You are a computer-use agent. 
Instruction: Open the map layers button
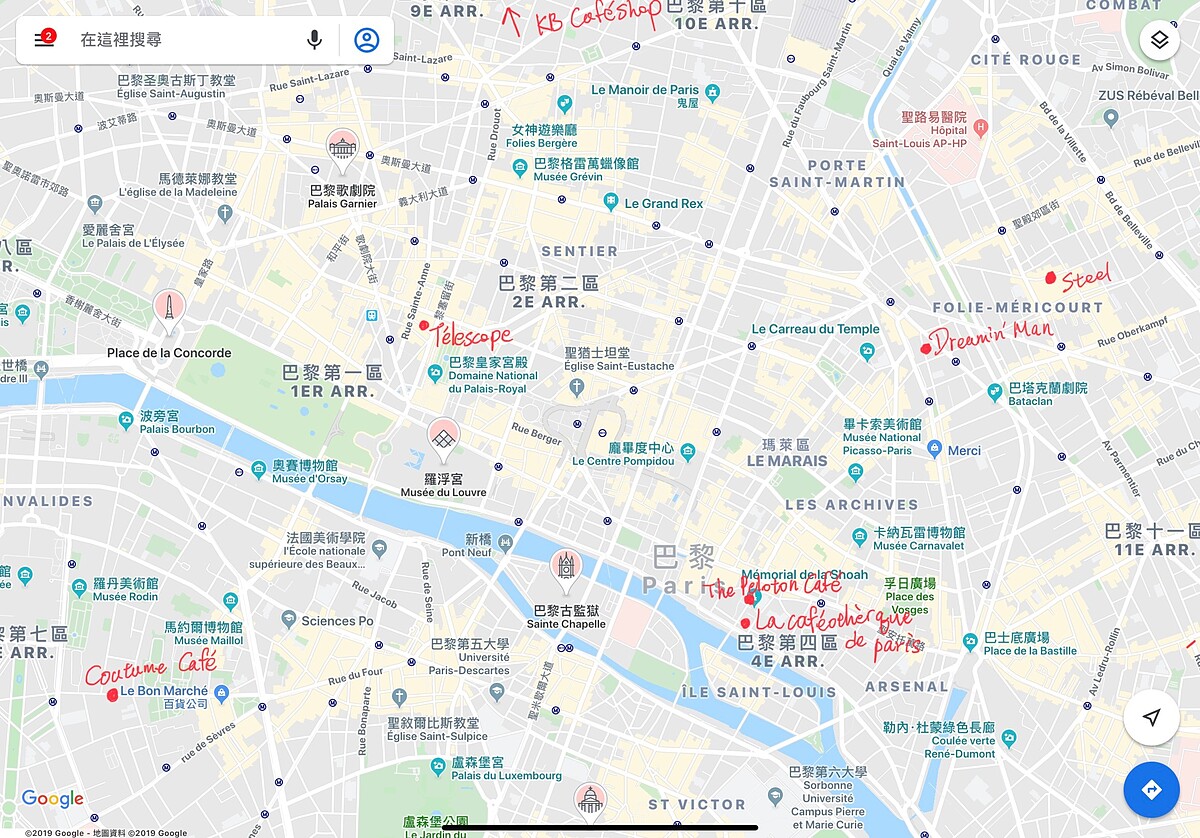1159,40
